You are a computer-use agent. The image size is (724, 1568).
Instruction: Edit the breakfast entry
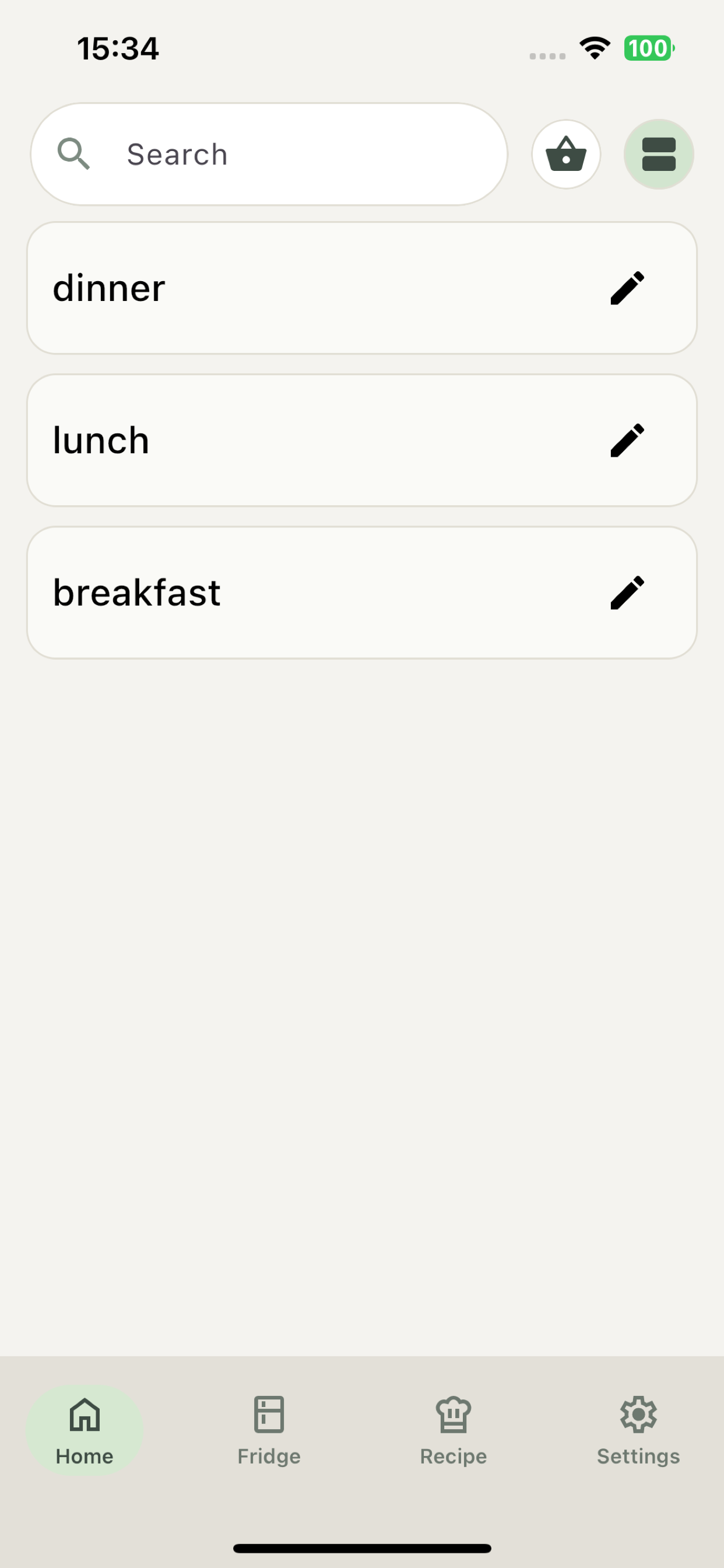coord(627,592)
